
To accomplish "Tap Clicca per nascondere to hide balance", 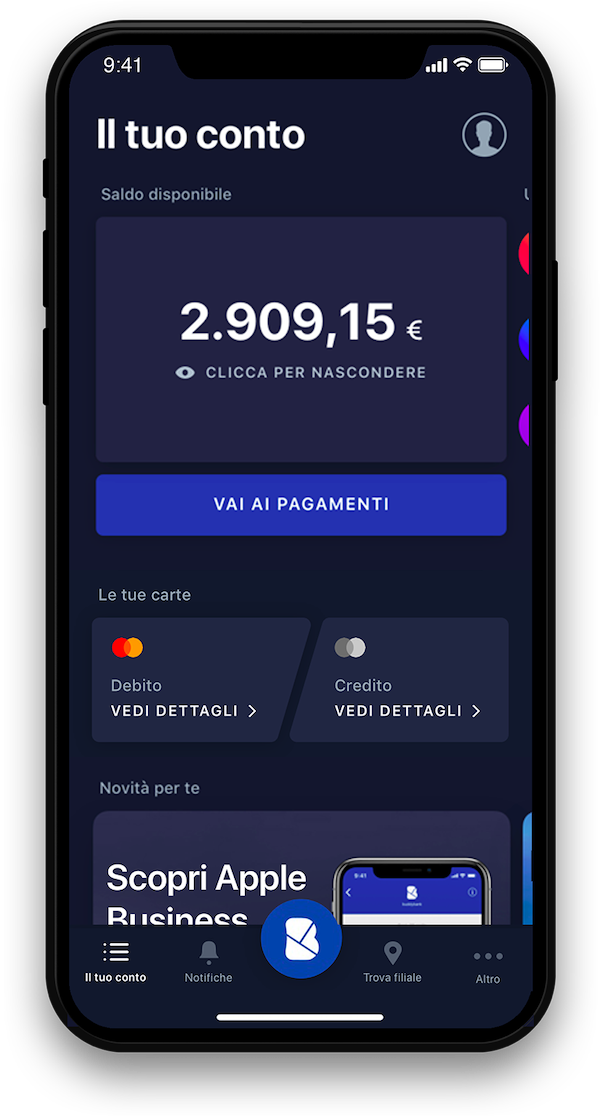I will click(x=301, y=372).
